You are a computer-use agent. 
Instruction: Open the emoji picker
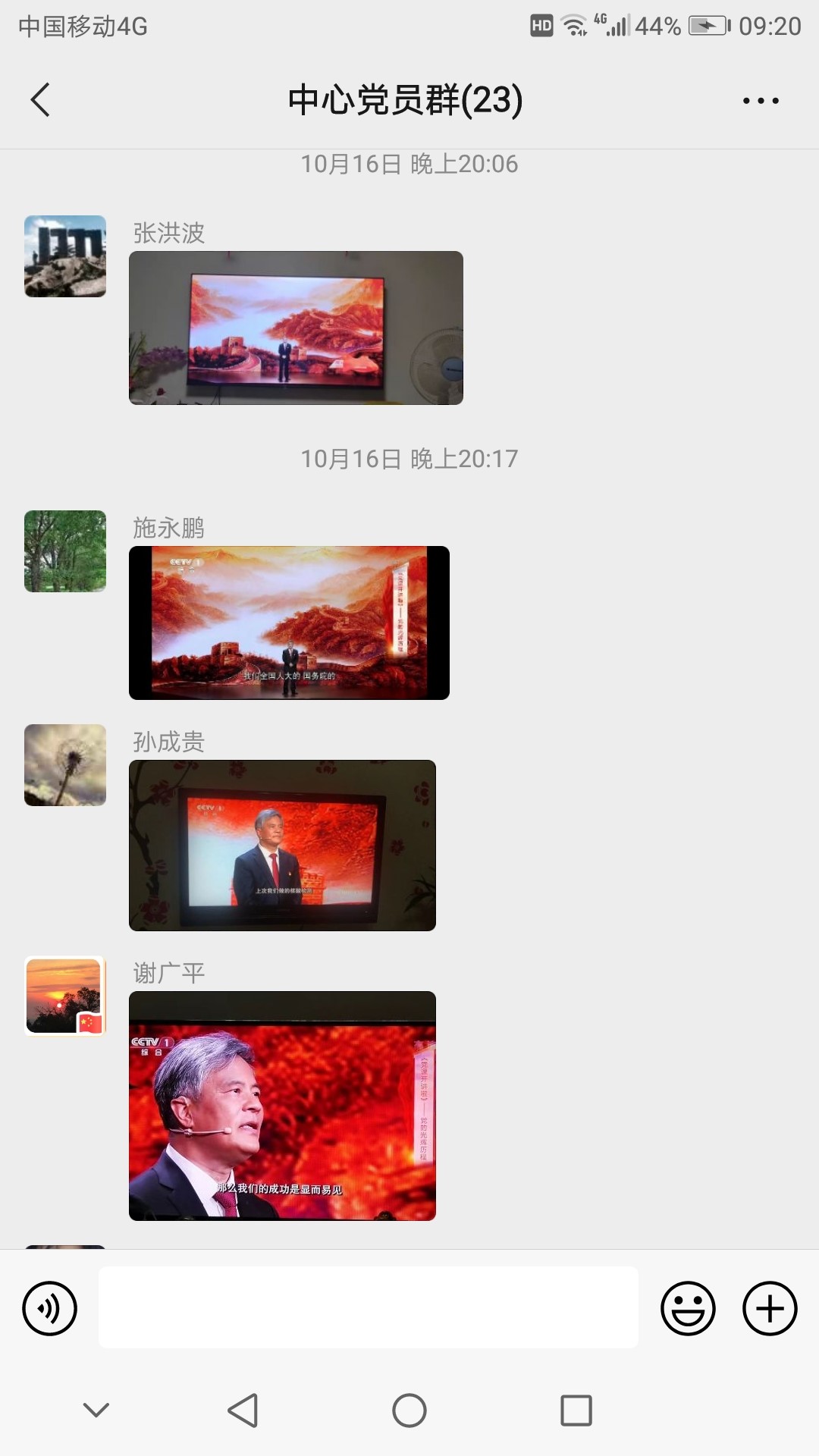click(688, 1308)
